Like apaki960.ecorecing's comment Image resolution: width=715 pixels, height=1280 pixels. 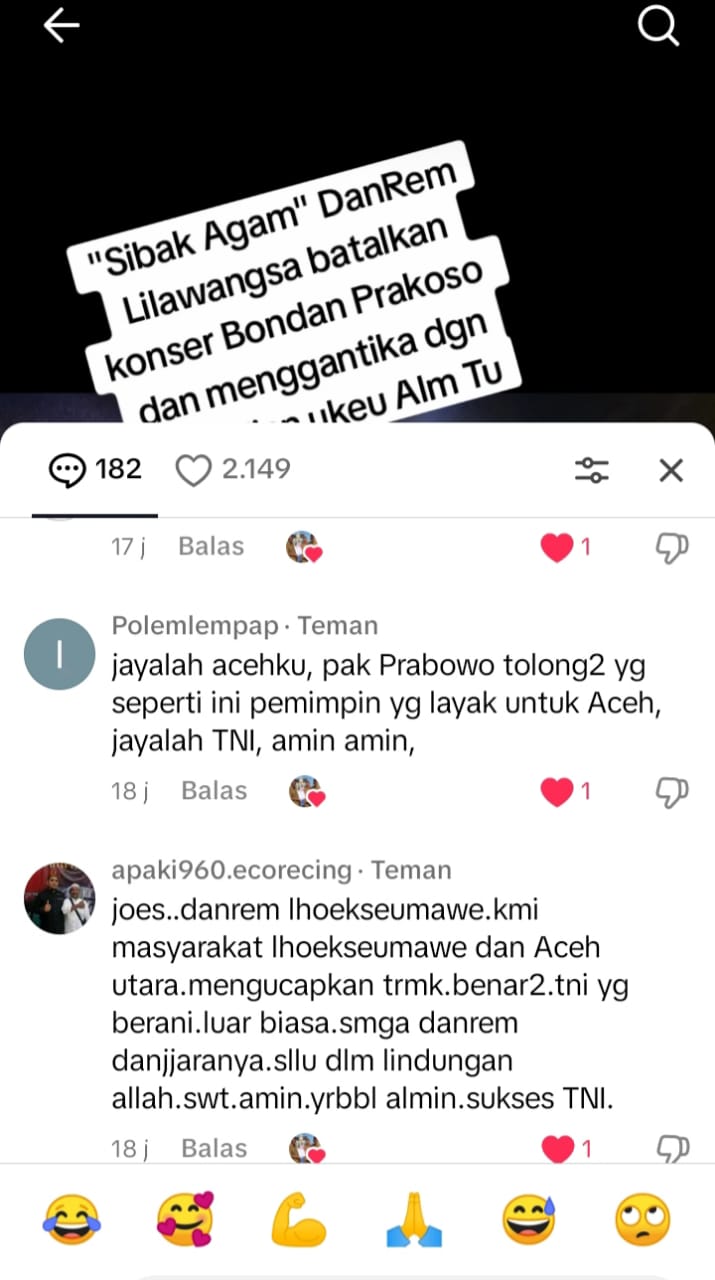pyautogui.click(x=556, y=1149)
